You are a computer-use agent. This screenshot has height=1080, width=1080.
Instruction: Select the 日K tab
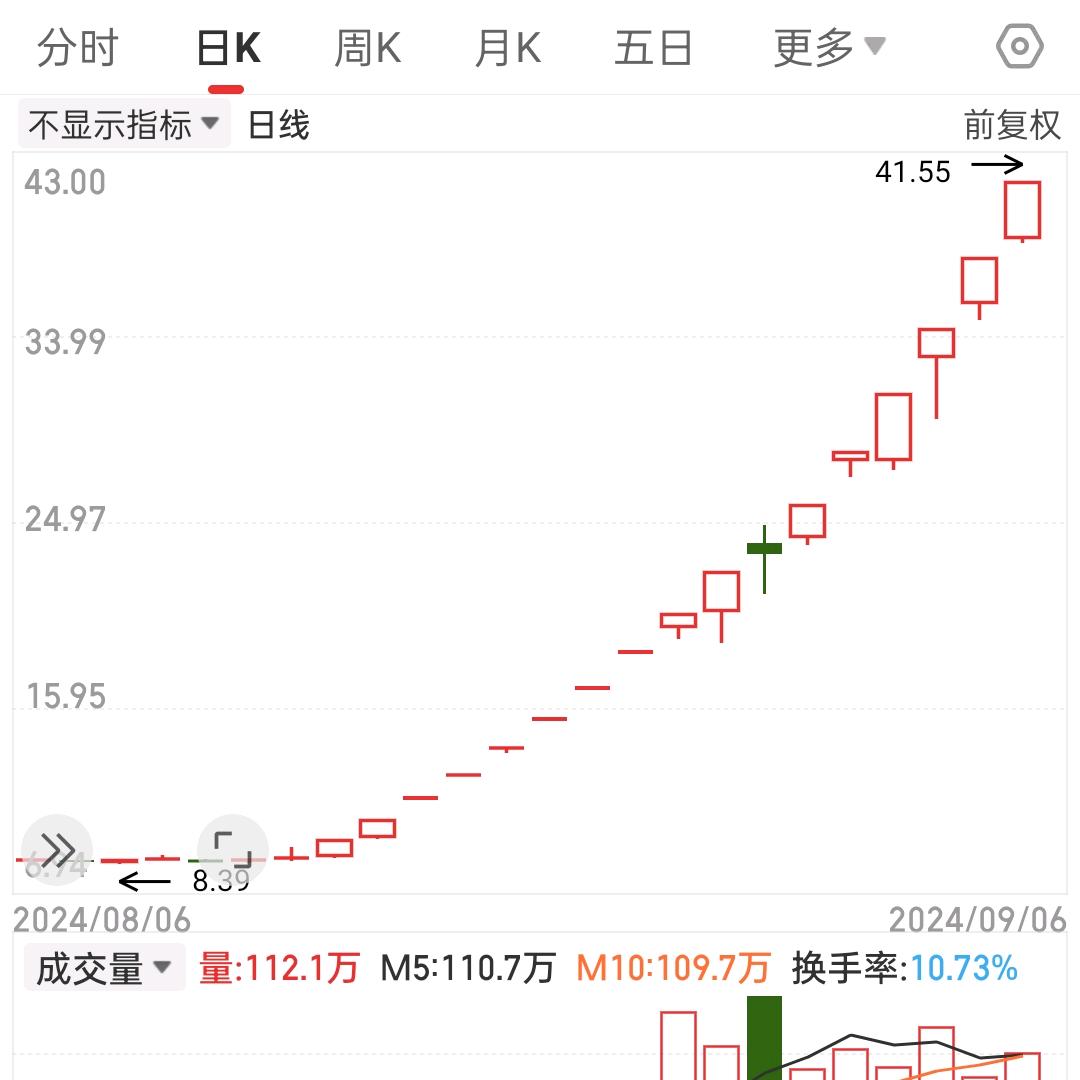[x=228, y=48]
